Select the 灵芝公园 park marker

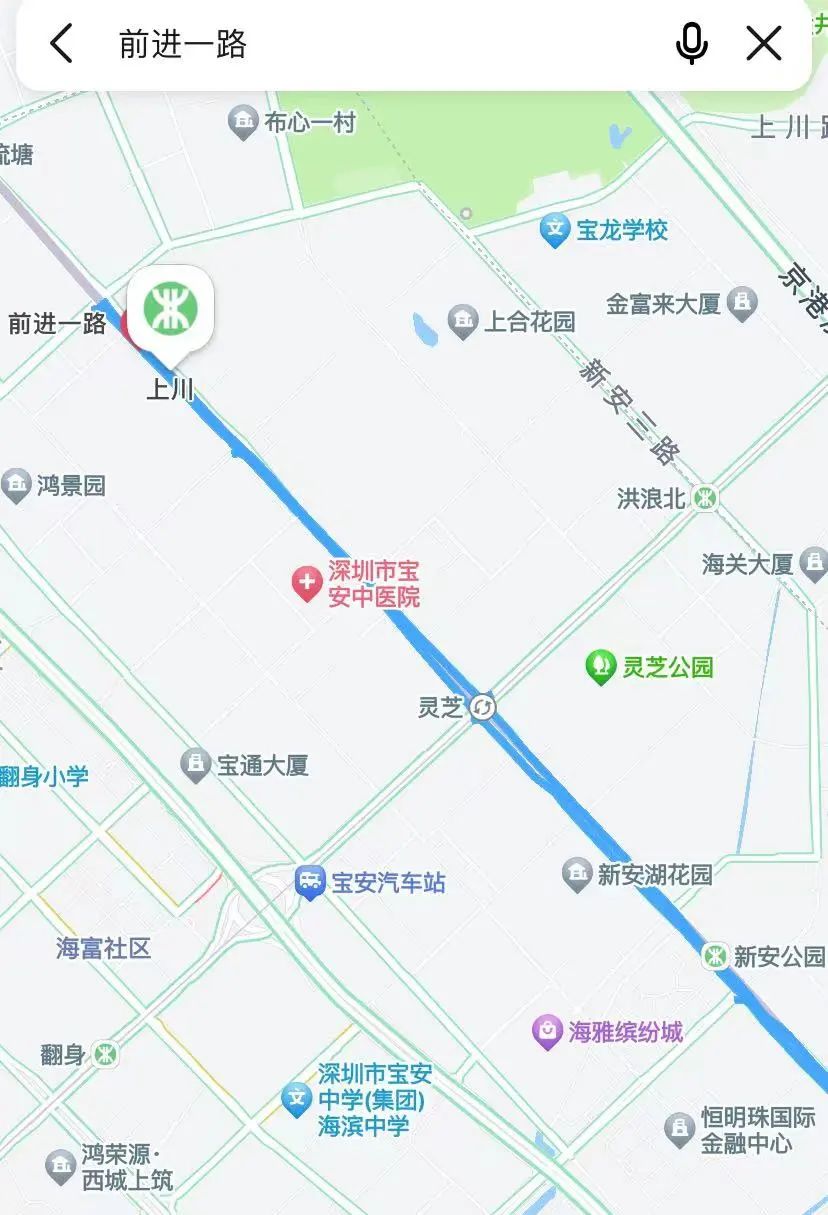click(600, 667)
